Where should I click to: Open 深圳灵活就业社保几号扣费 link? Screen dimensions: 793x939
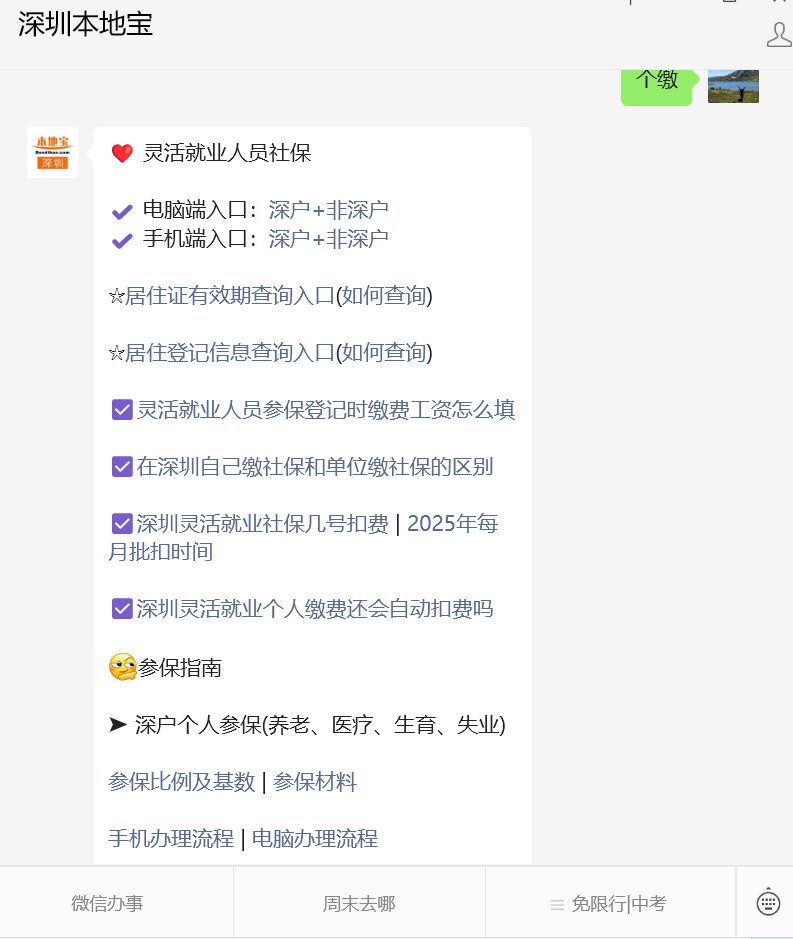[262, 524]
